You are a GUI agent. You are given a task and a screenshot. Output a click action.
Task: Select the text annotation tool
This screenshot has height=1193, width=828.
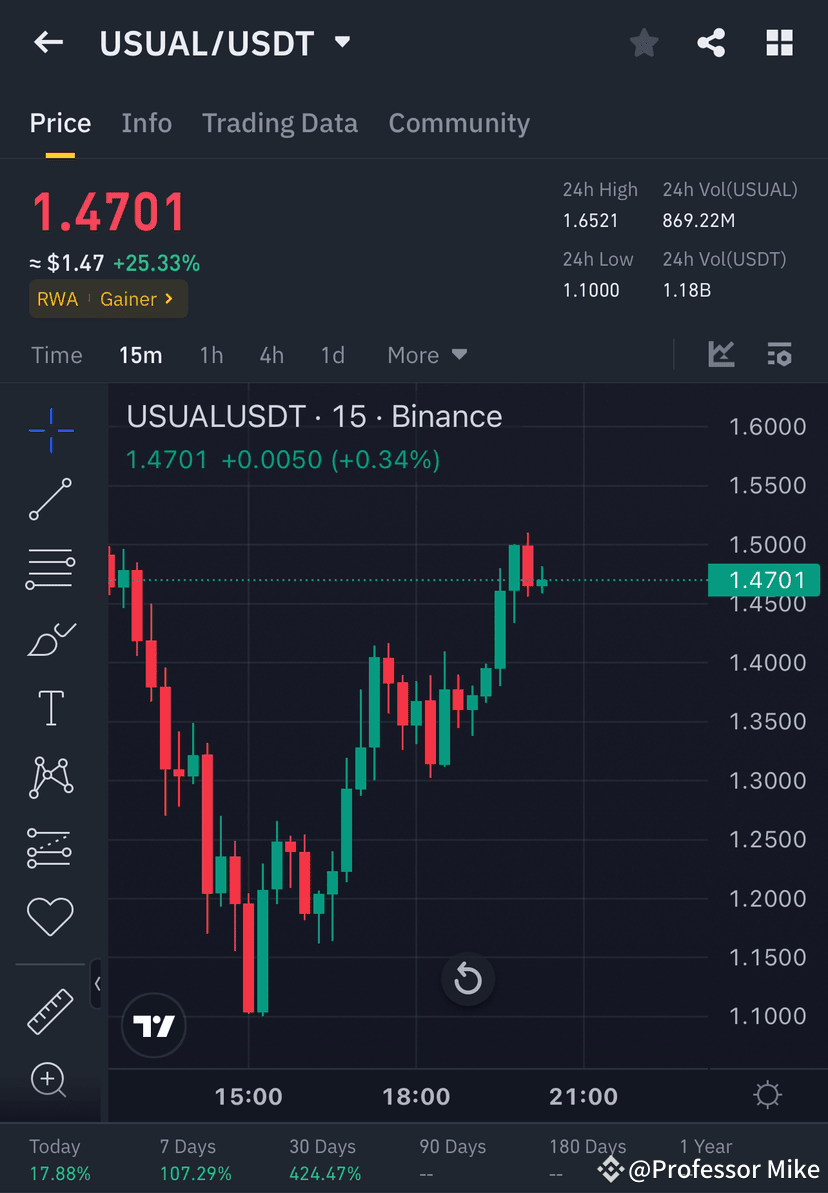point(50,707)
